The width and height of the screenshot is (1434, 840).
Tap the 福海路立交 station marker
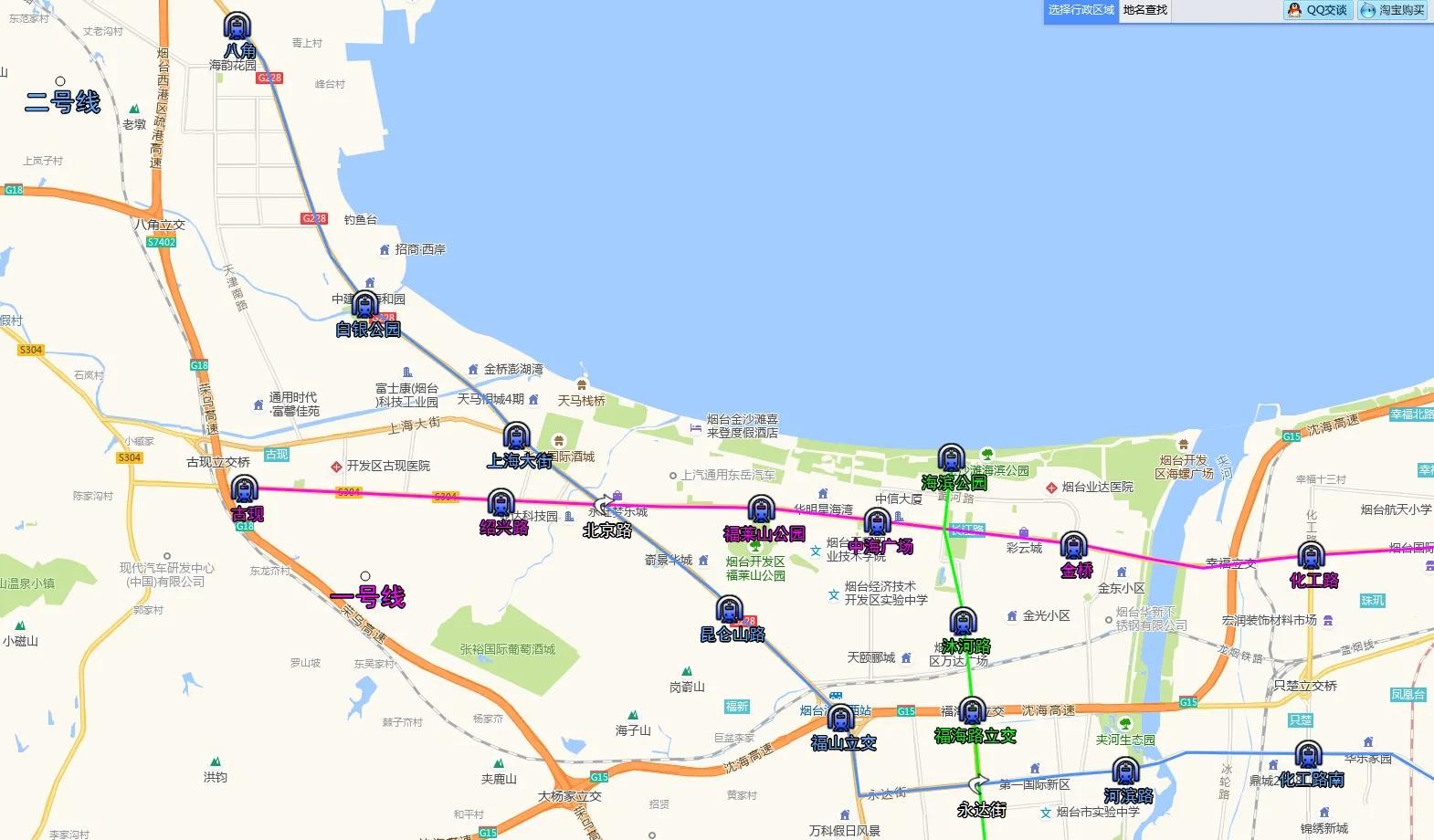973,712
